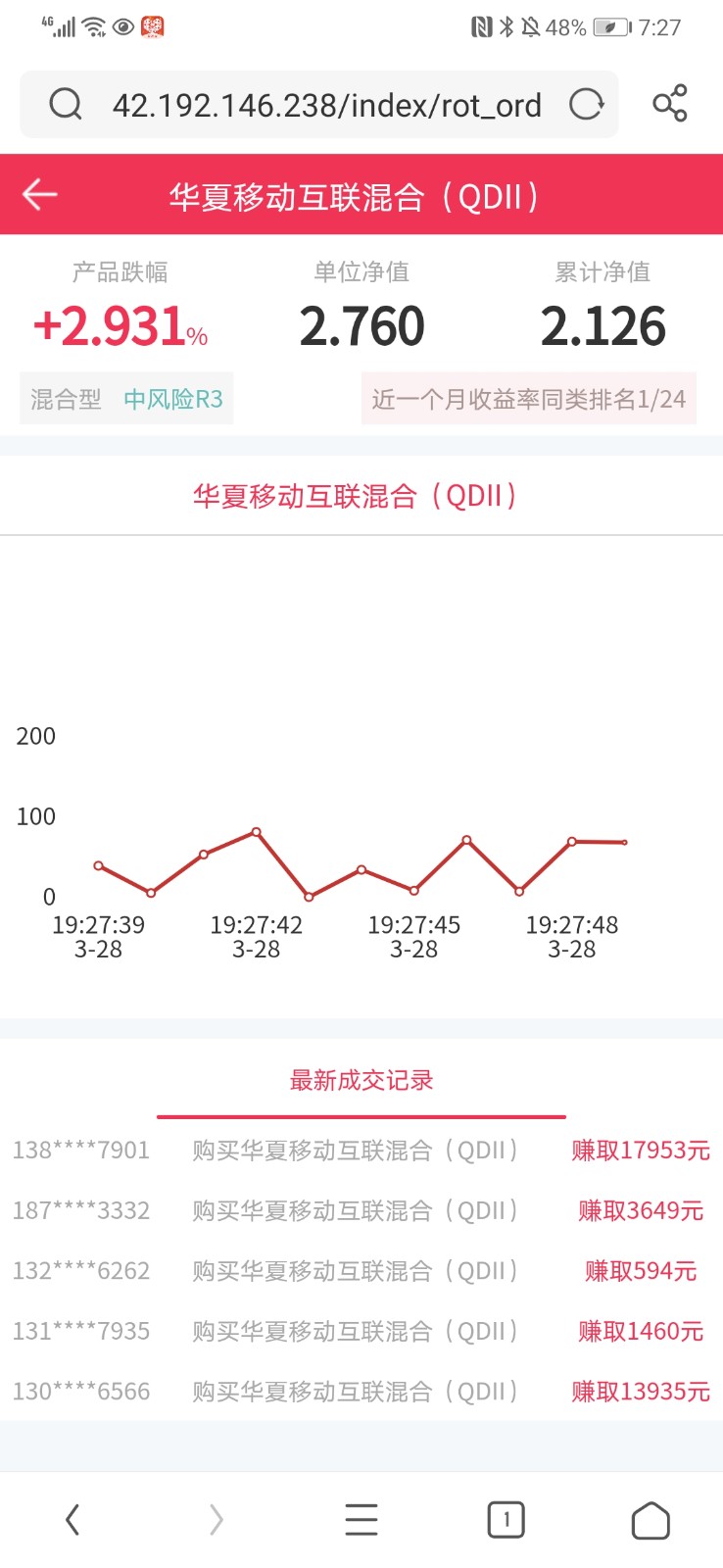Reload the page with the refresh icon
Image resolution: width=723 pixels, height=1568 pixels.
tap(586, 104)
